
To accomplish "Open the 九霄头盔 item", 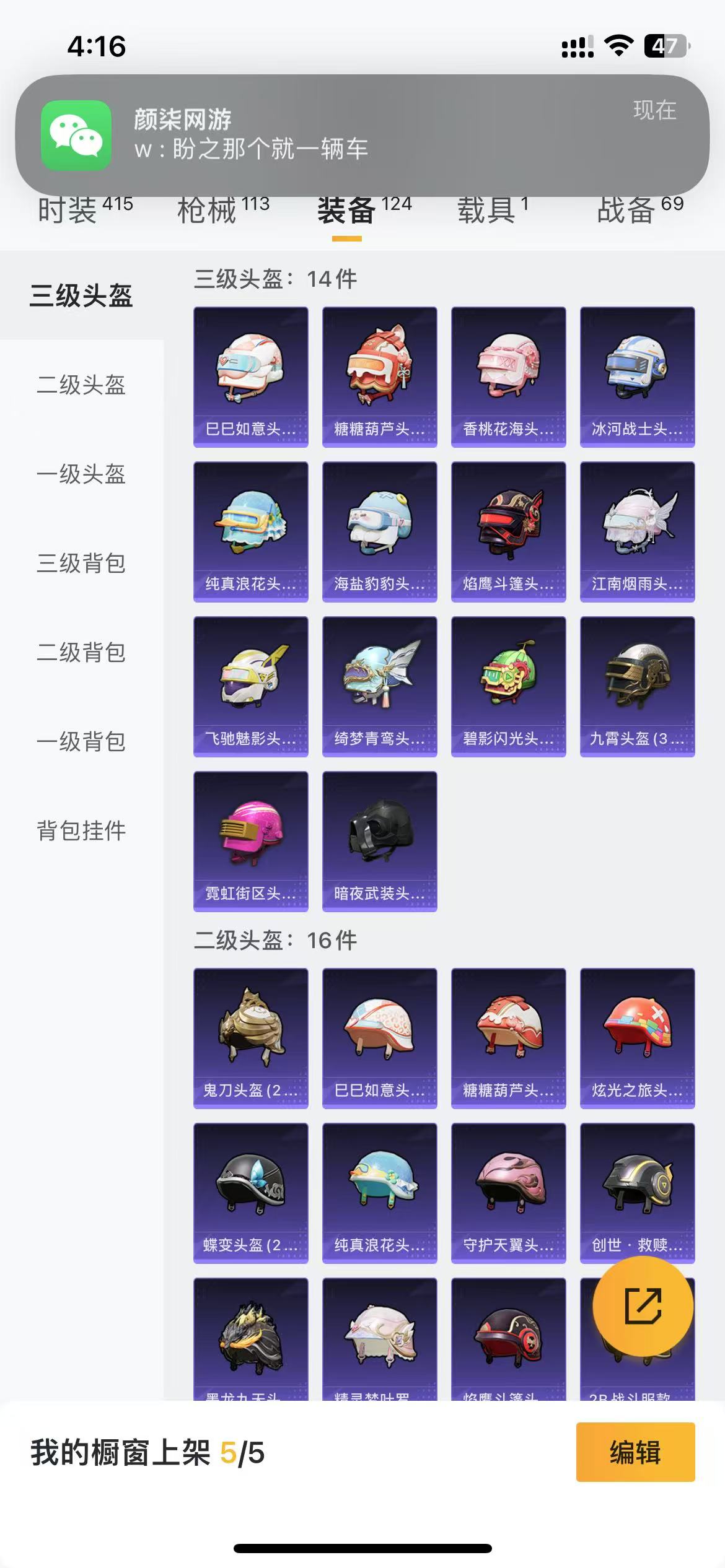I will coord(637,686).
